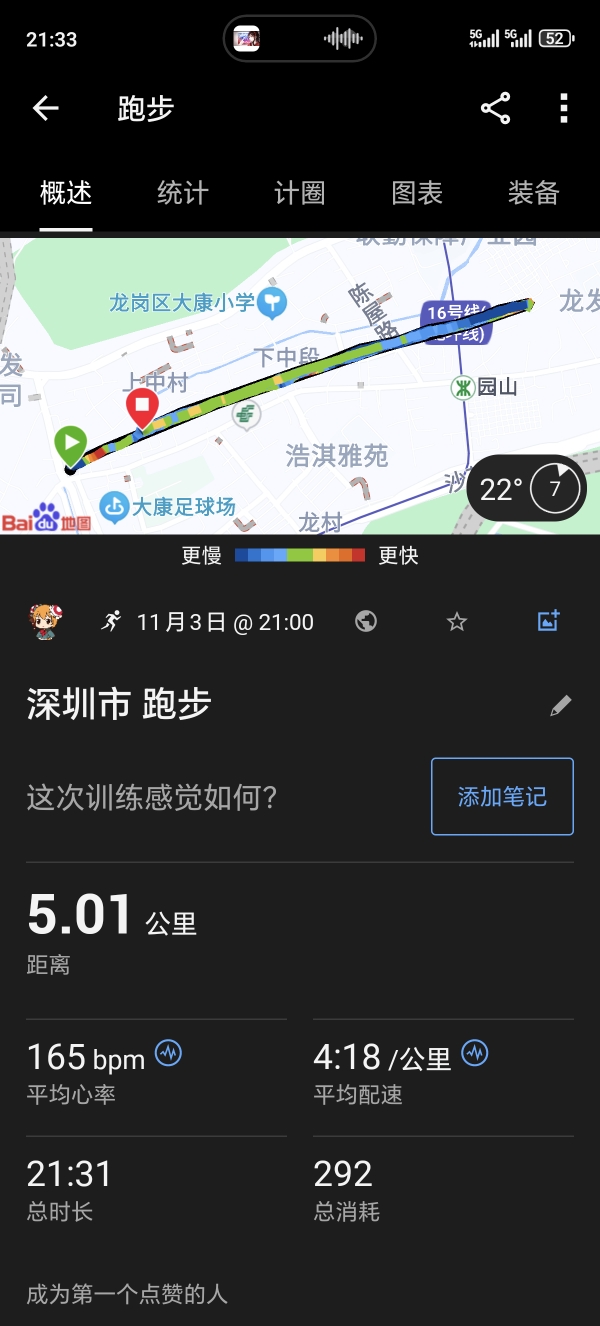Open pace insight icon beside 4:18
The width and height of the screenshot is (600, 1326).
(x=474, y=1053)
